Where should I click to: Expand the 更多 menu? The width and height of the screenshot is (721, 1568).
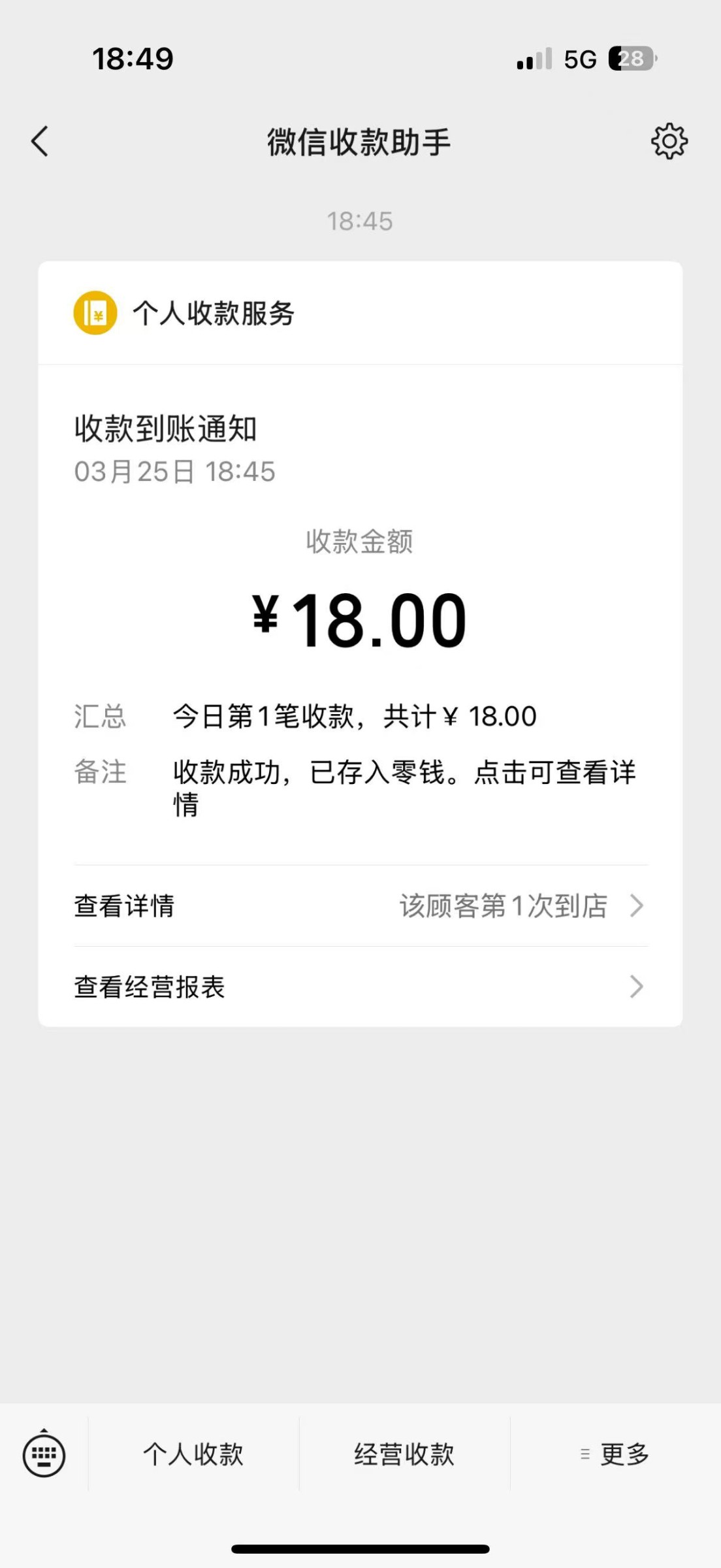(615, 1454)
